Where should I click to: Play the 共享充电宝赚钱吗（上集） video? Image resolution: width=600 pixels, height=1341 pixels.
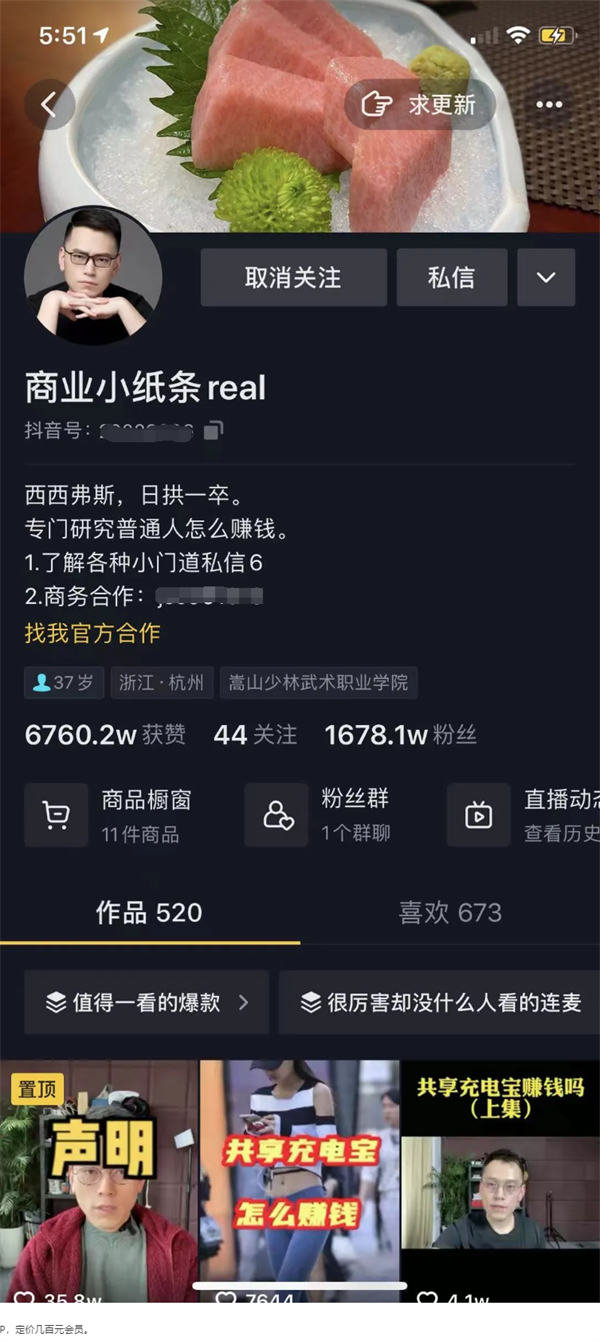click(x=500, y=1180)
